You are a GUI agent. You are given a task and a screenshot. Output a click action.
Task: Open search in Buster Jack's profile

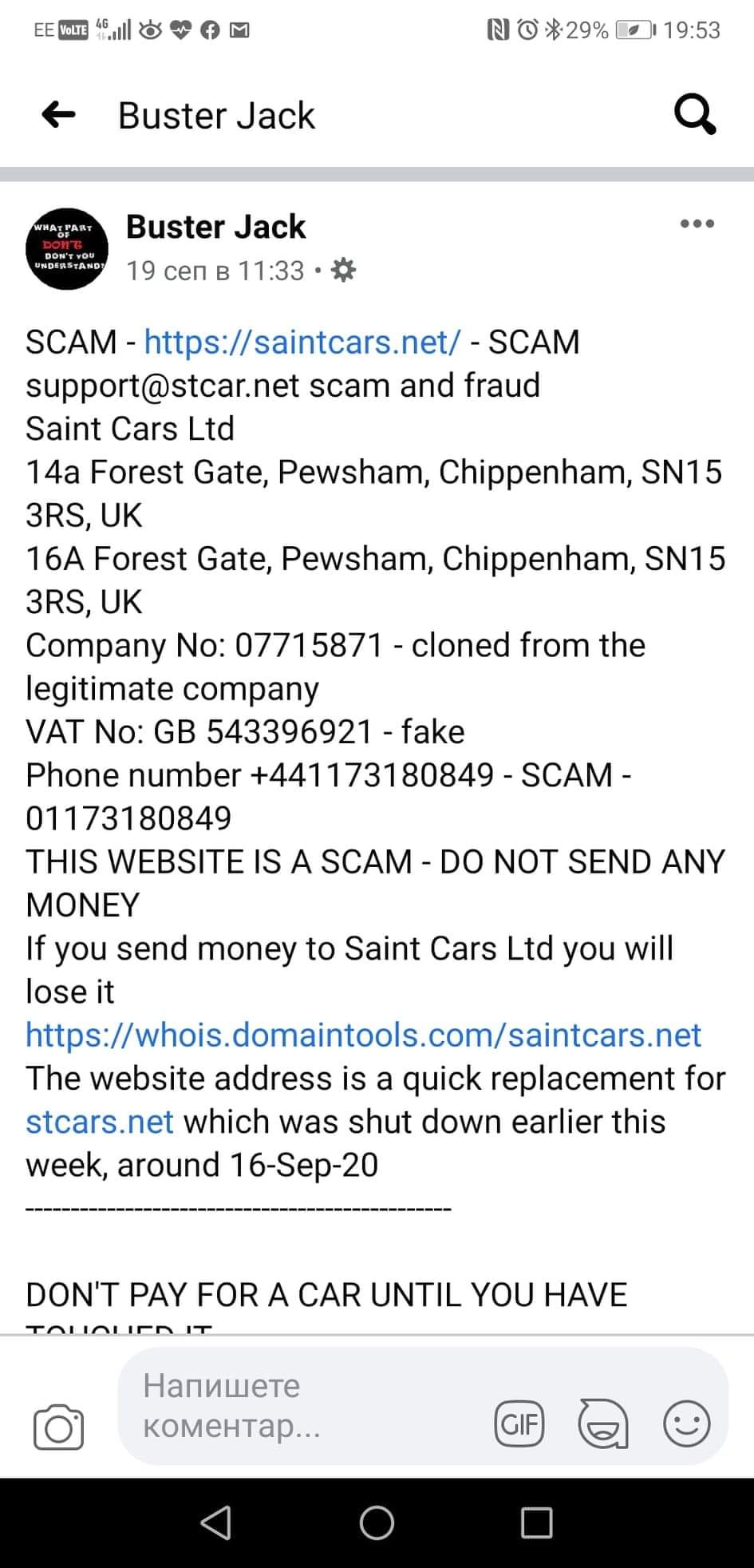click(694, 116)
